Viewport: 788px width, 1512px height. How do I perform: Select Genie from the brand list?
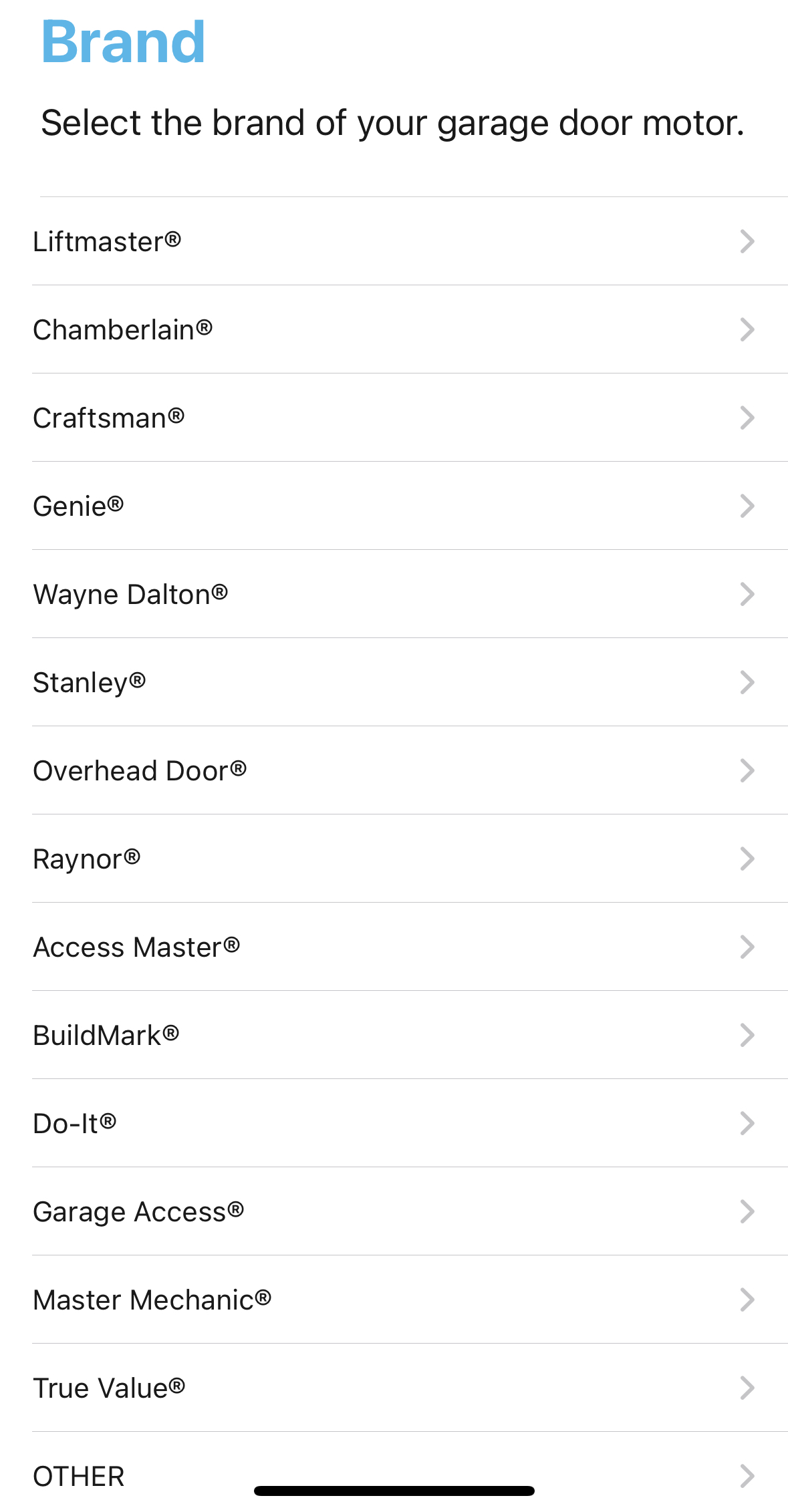(78, 506)
